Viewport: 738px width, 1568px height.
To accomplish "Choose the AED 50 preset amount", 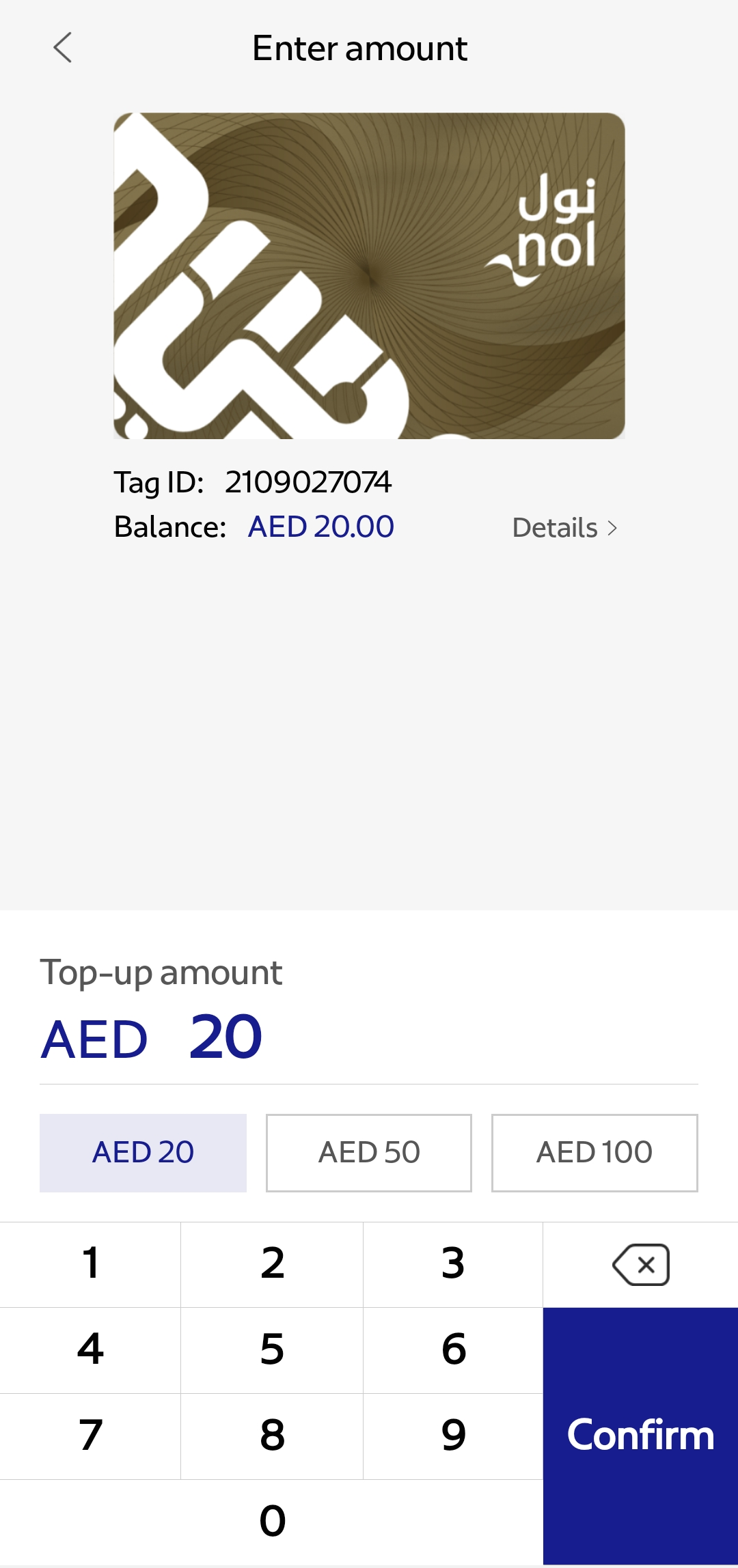I will click(x=369, y=1153).
